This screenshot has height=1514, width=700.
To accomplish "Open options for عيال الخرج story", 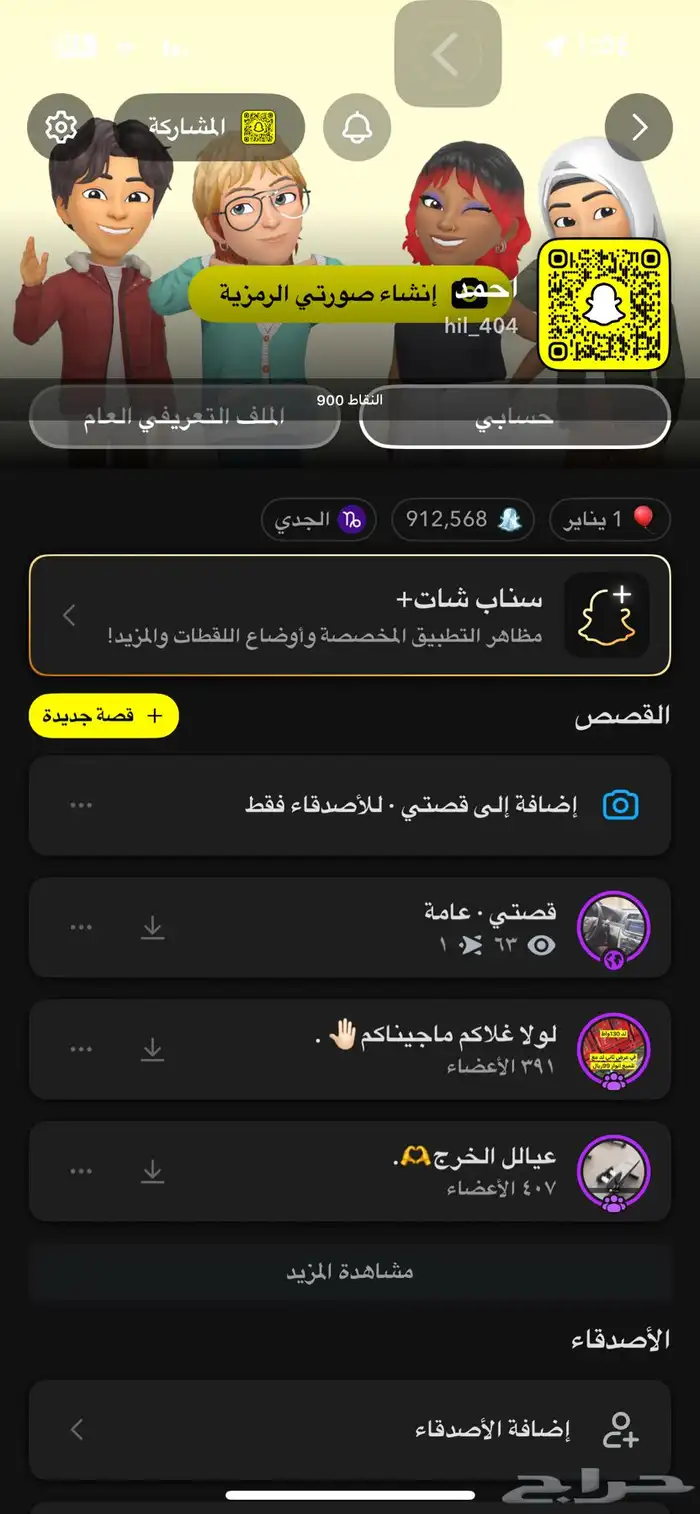I will coord(81,1171).
